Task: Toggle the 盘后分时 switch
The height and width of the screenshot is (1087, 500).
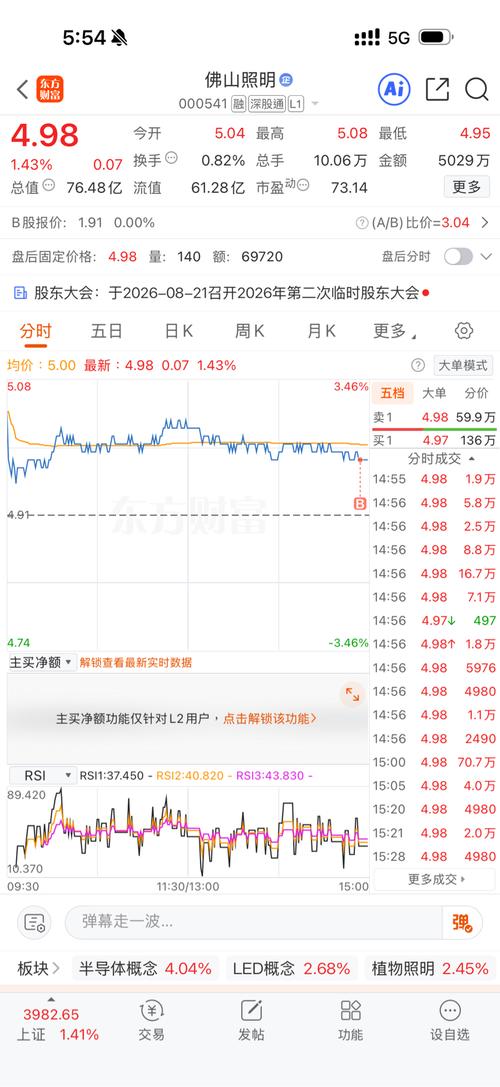Action: click(458, 256)
